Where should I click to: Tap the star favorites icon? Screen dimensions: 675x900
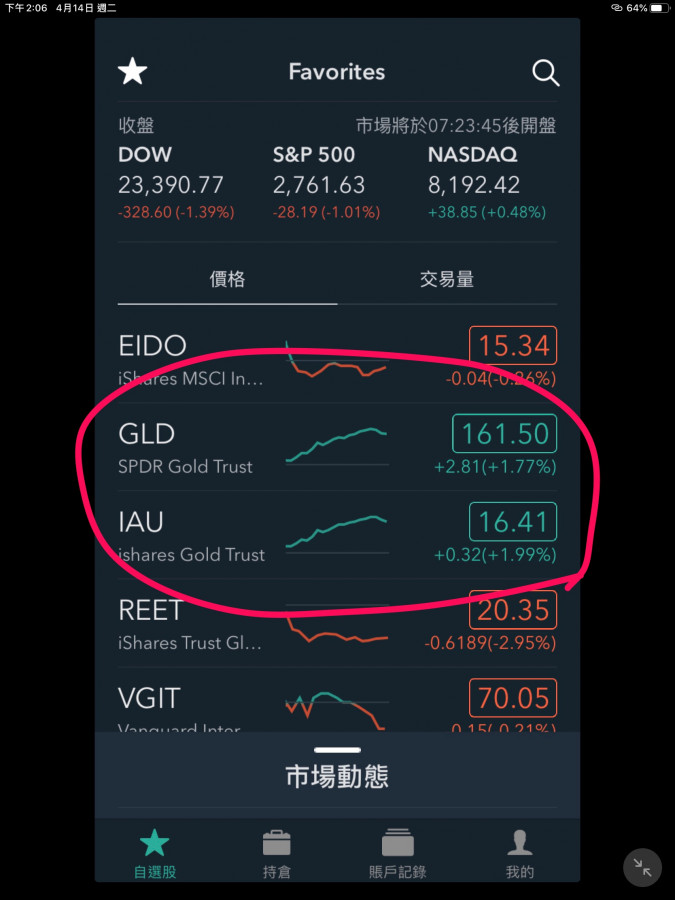point(132,72)
